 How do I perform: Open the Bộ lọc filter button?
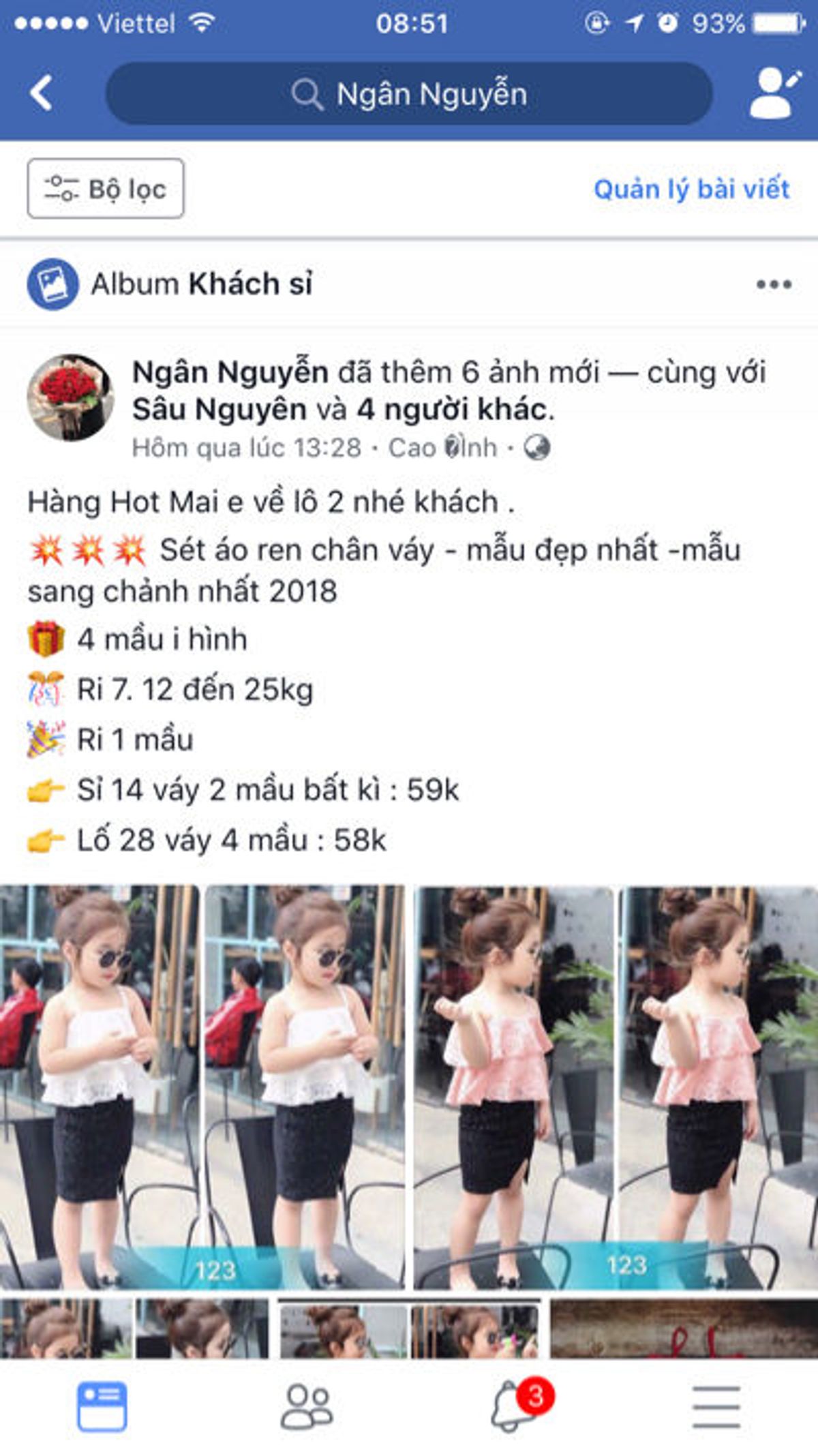106,189
